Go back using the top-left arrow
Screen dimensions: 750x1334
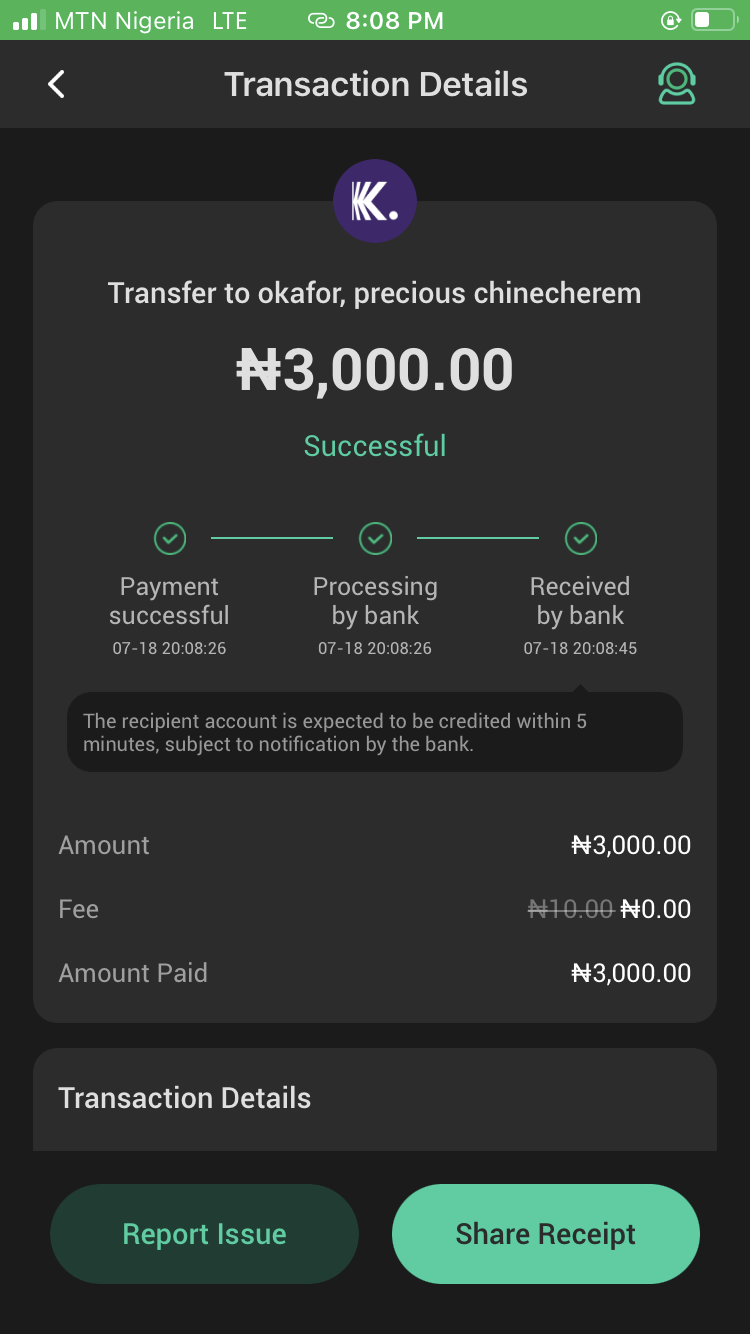pyautogui.click(x=57, y=84)
